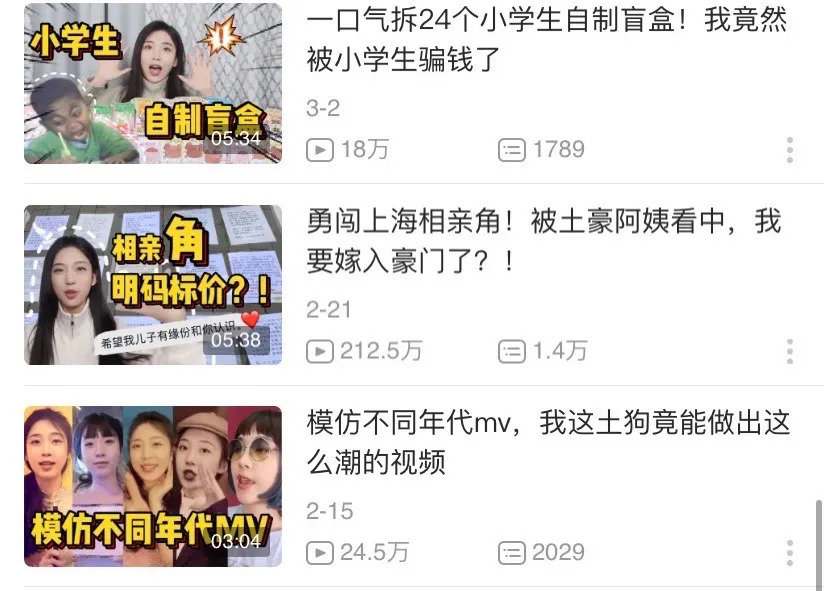Open video titled 勇闯上海相亲角
The image size is (824, 591).
[x=544, y=241]
